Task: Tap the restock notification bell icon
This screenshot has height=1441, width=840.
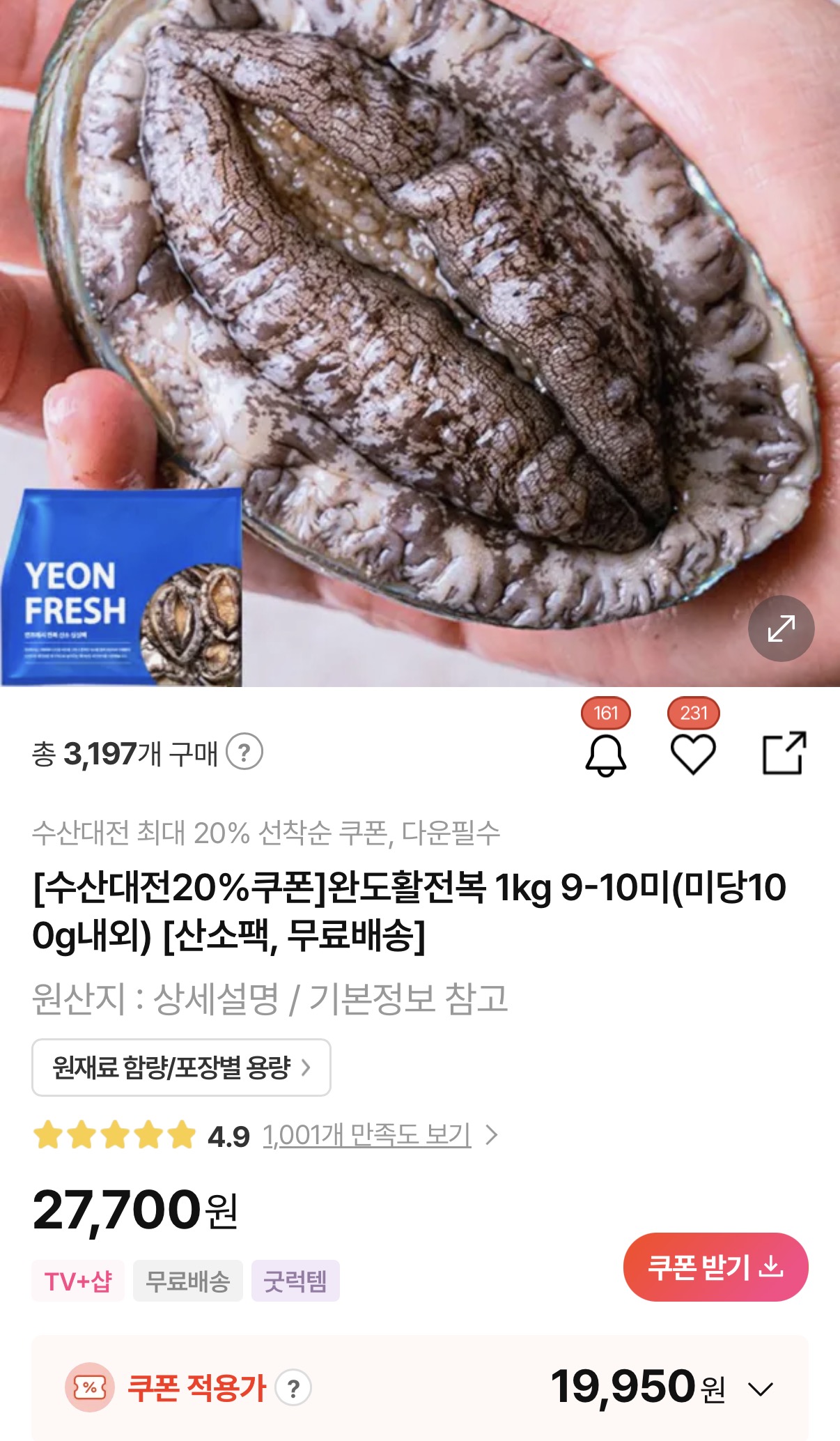Action: click(x=605, y=755)
